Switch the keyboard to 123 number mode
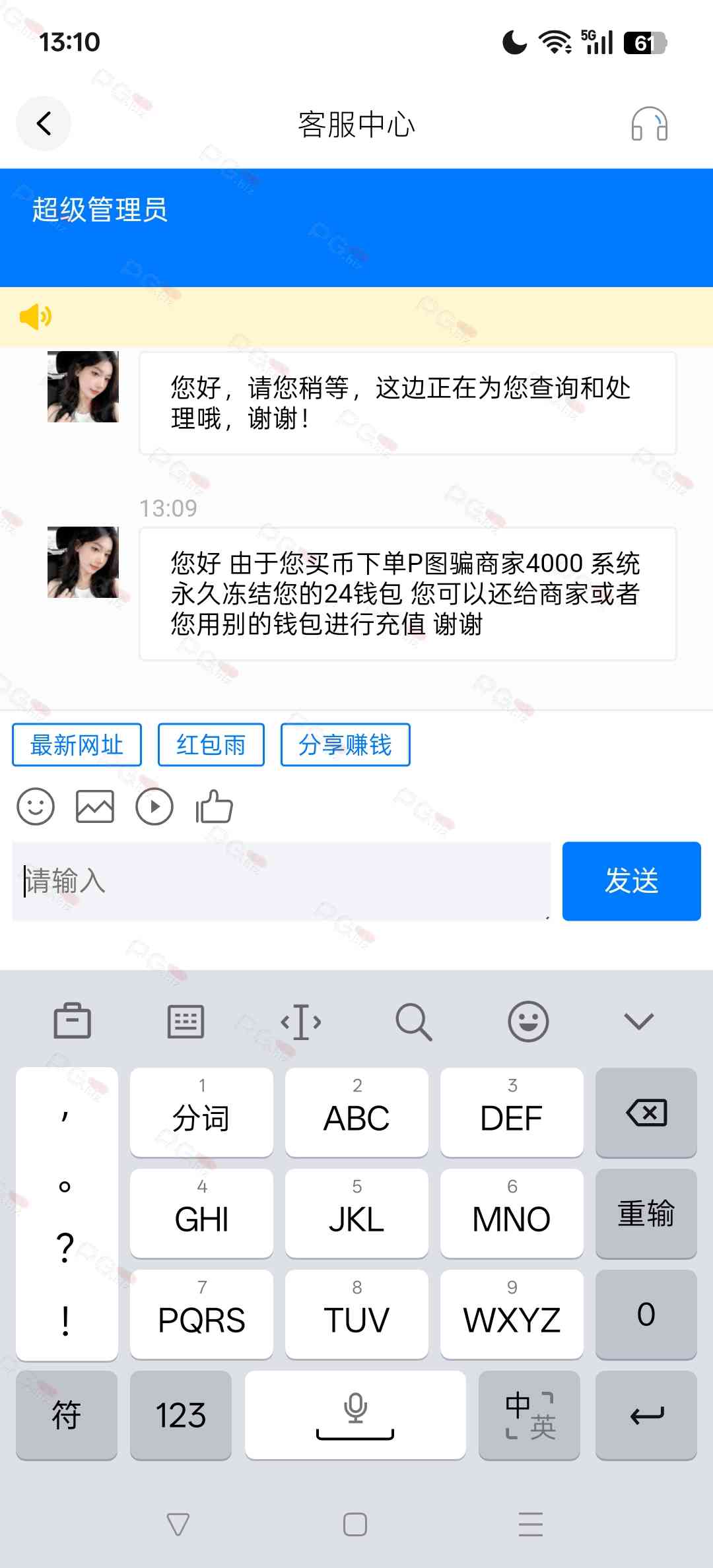 click(x=181, y=1416)
